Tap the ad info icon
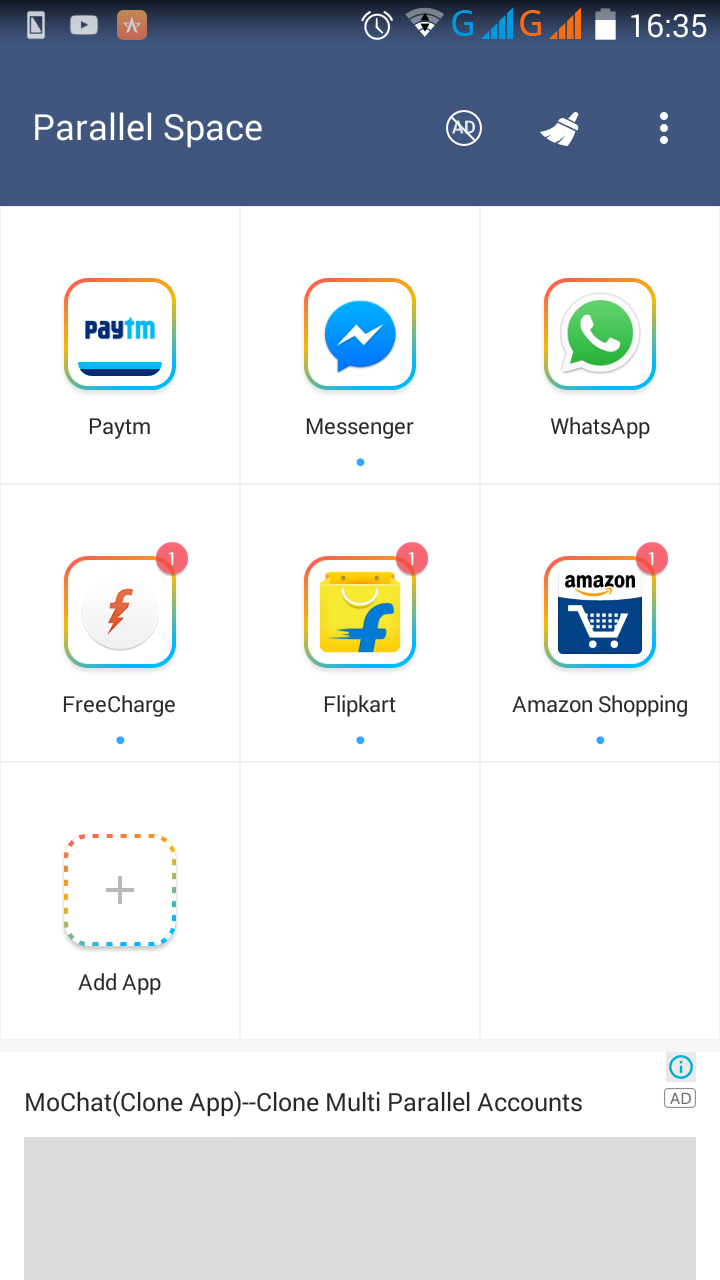 click(681, 1067)
